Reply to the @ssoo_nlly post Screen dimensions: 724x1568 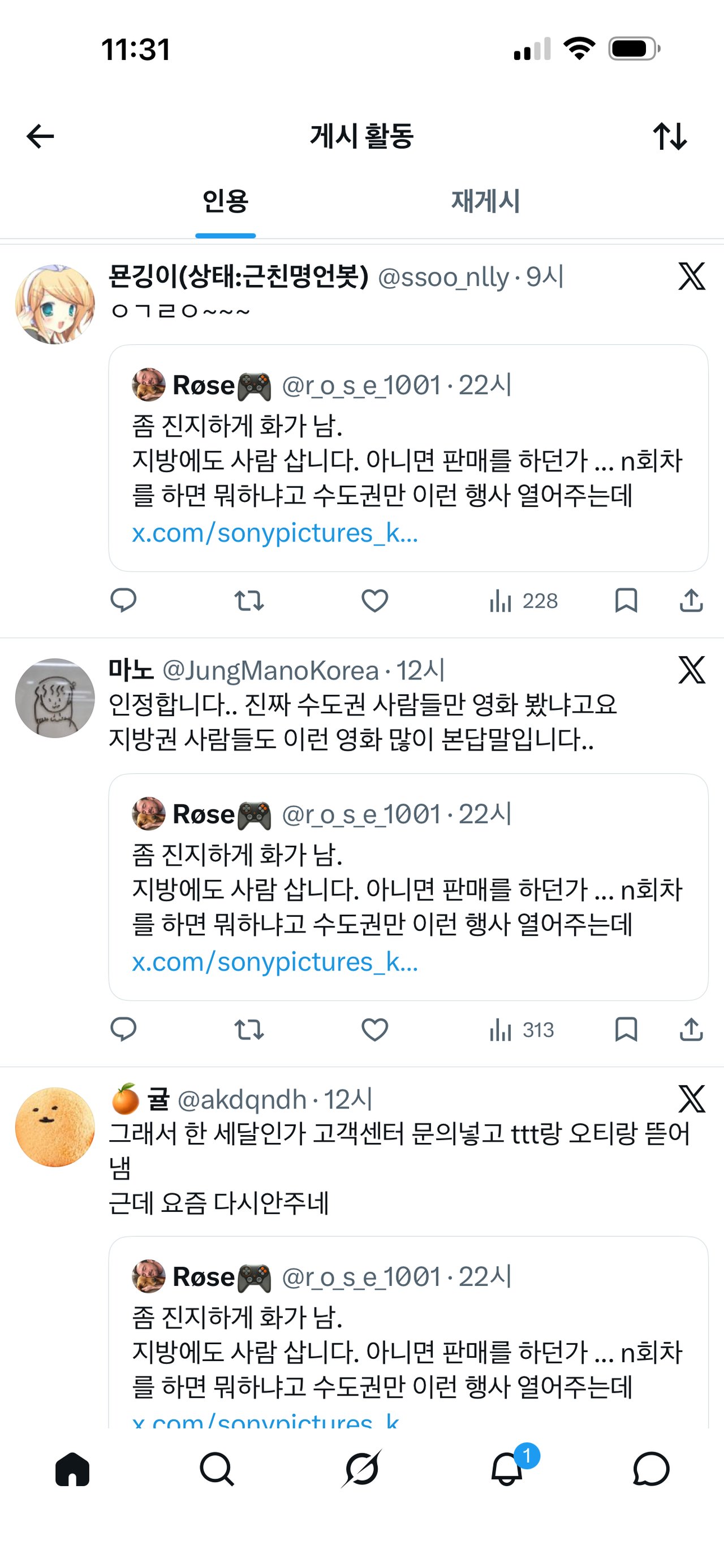[x=123, y=601]
